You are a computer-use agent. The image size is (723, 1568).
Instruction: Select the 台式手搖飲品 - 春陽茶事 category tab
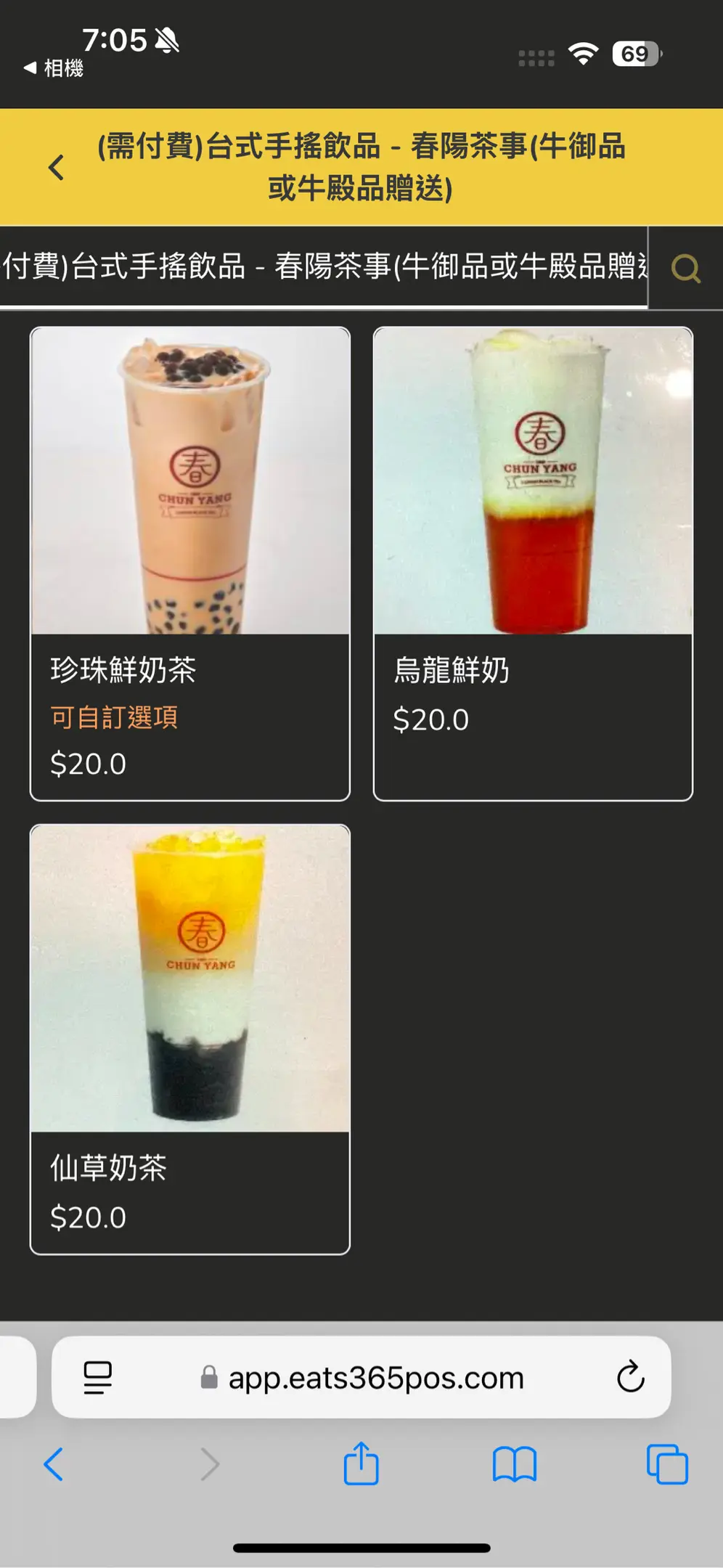(x=323, y=266)
